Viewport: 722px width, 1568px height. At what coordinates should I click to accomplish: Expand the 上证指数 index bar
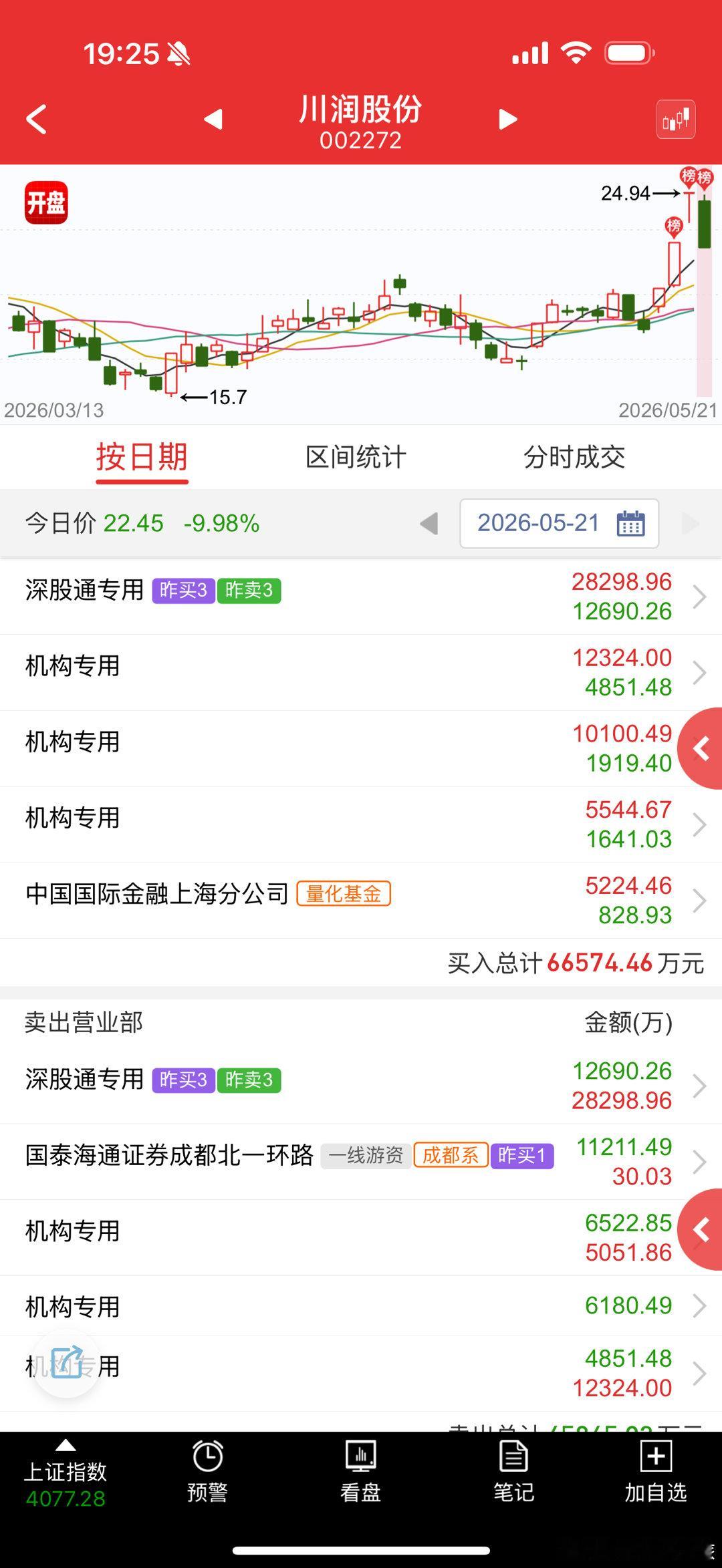point(66,1474)
